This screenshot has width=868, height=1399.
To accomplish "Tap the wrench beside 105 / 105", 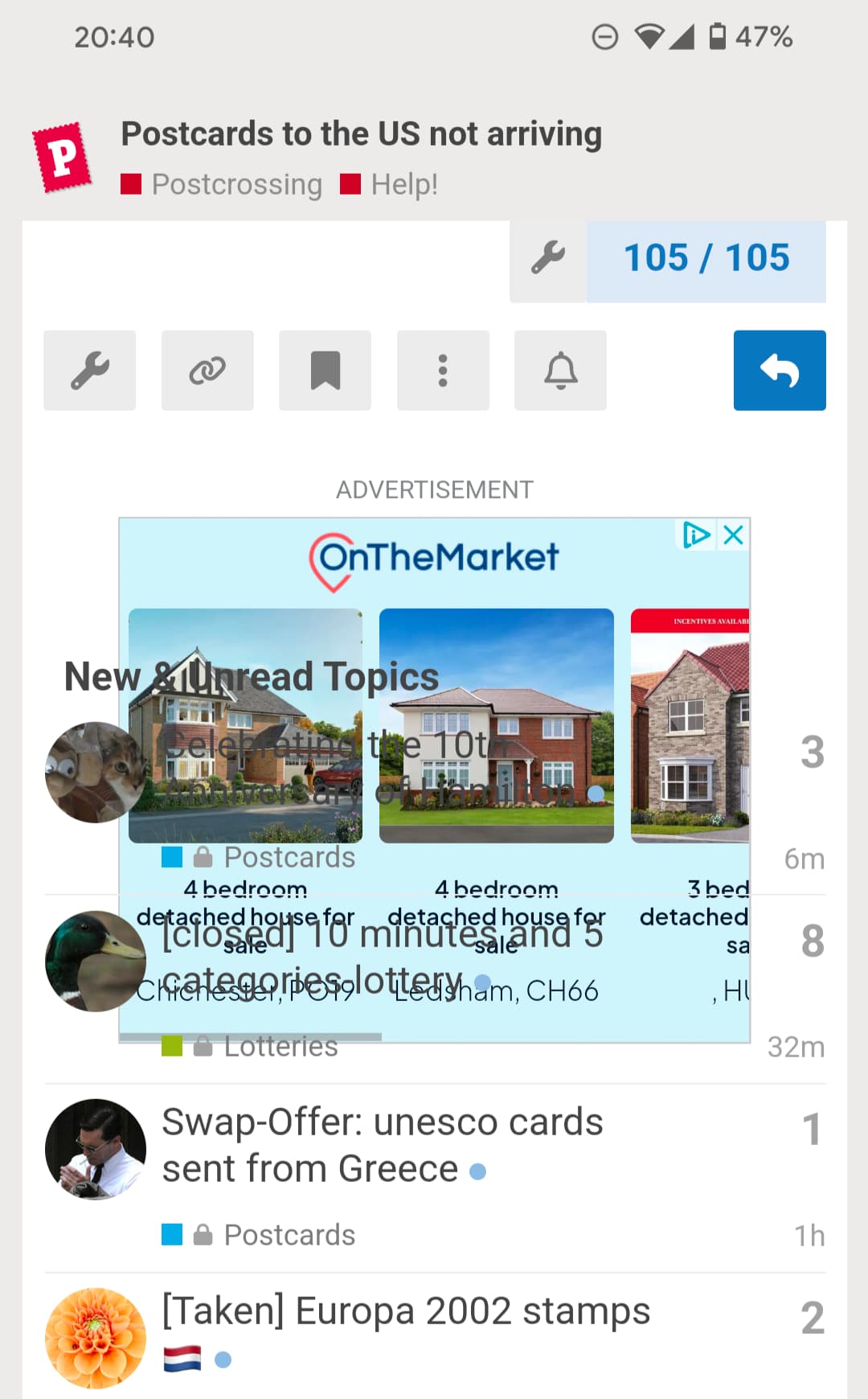I will pos(548,260).
